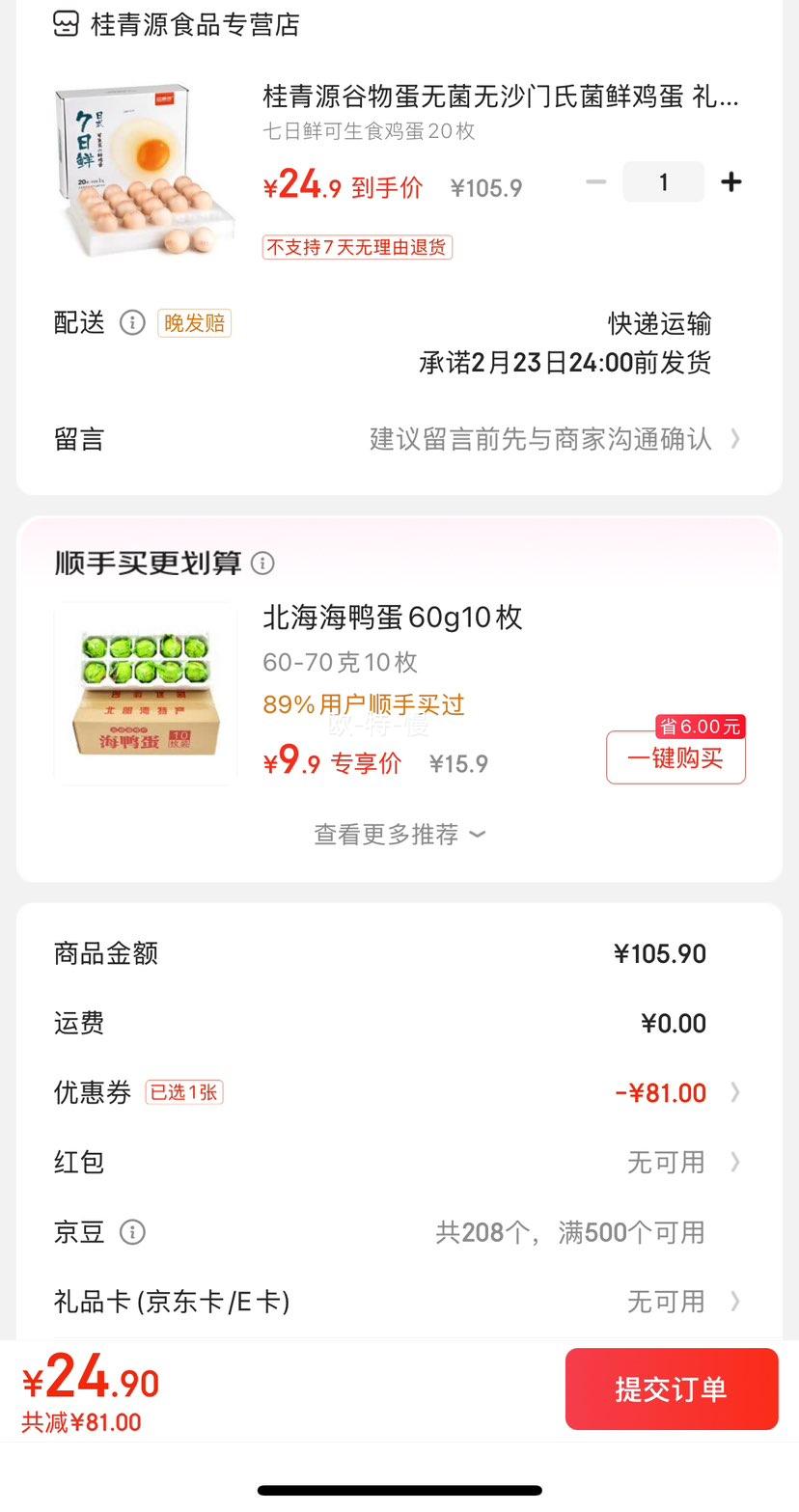The width and height of the screenshot is (799, 1512).
Task: Click the 一键购买 one-click buy button
Action: coord(675,758)
